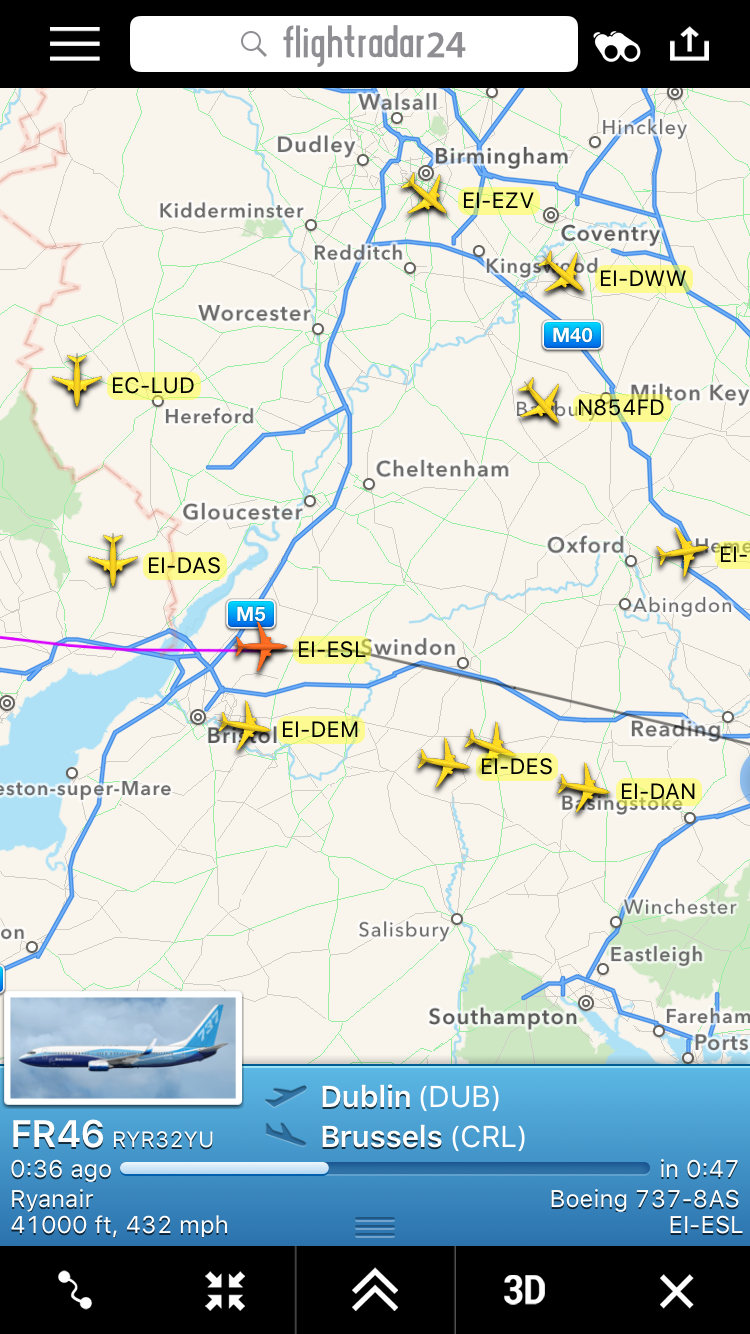Close the selected flight panel
750x1334 pixels.
676,1291
